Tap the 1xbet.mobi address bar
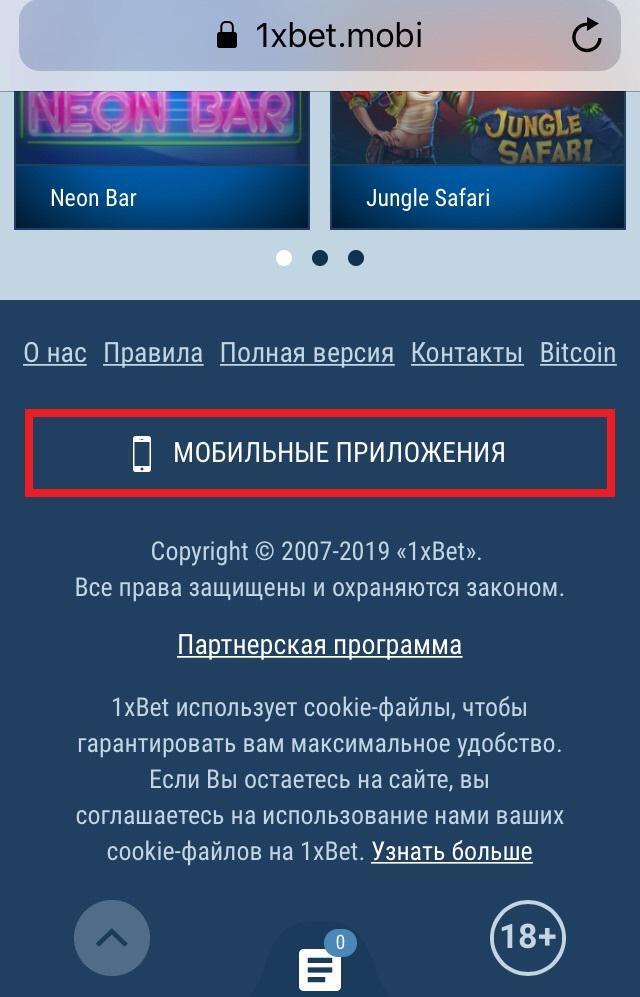 [x=320, y=37]
